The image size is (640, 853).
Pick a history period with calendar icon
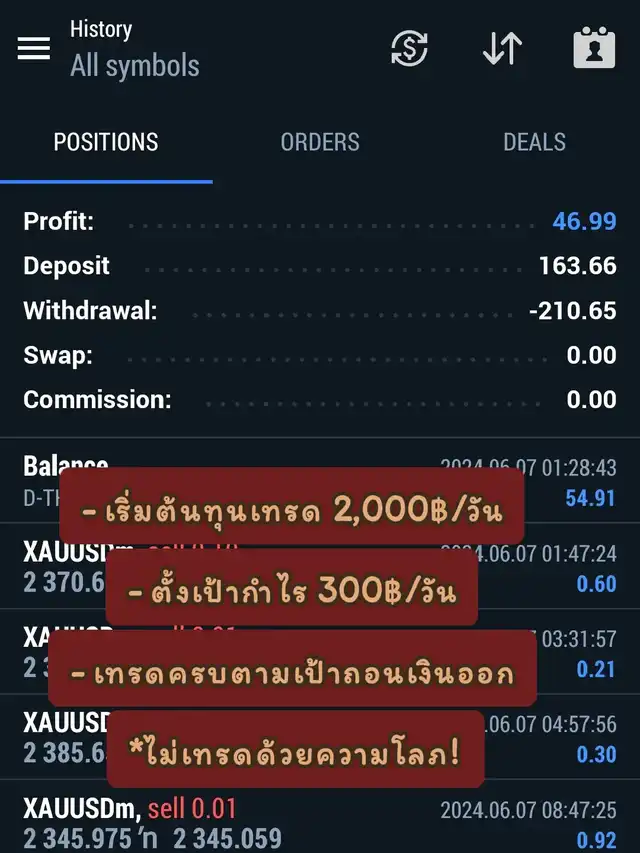594,48
